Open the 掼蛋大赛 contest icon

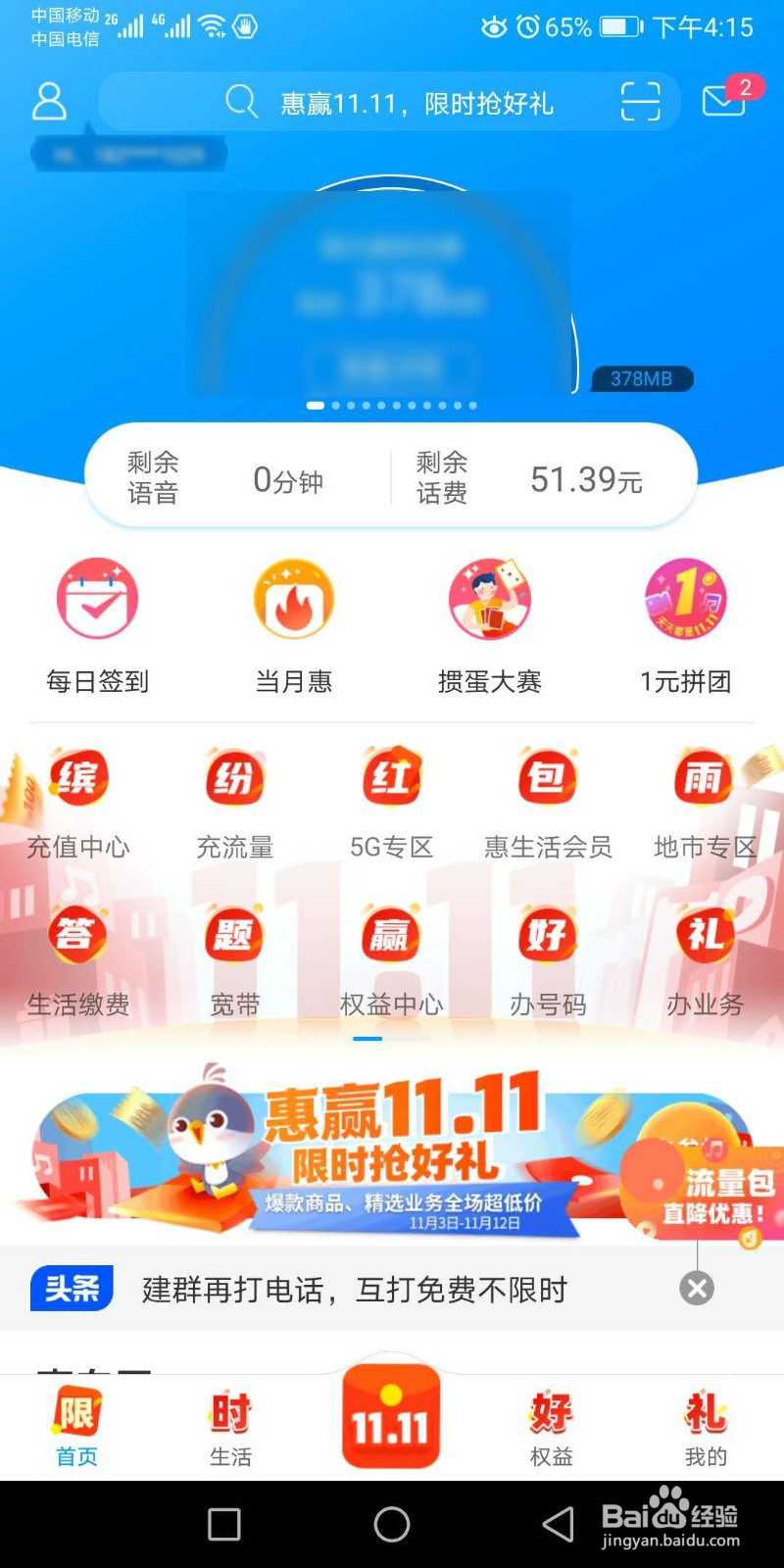pyautogui.click(x=489, y=600)
